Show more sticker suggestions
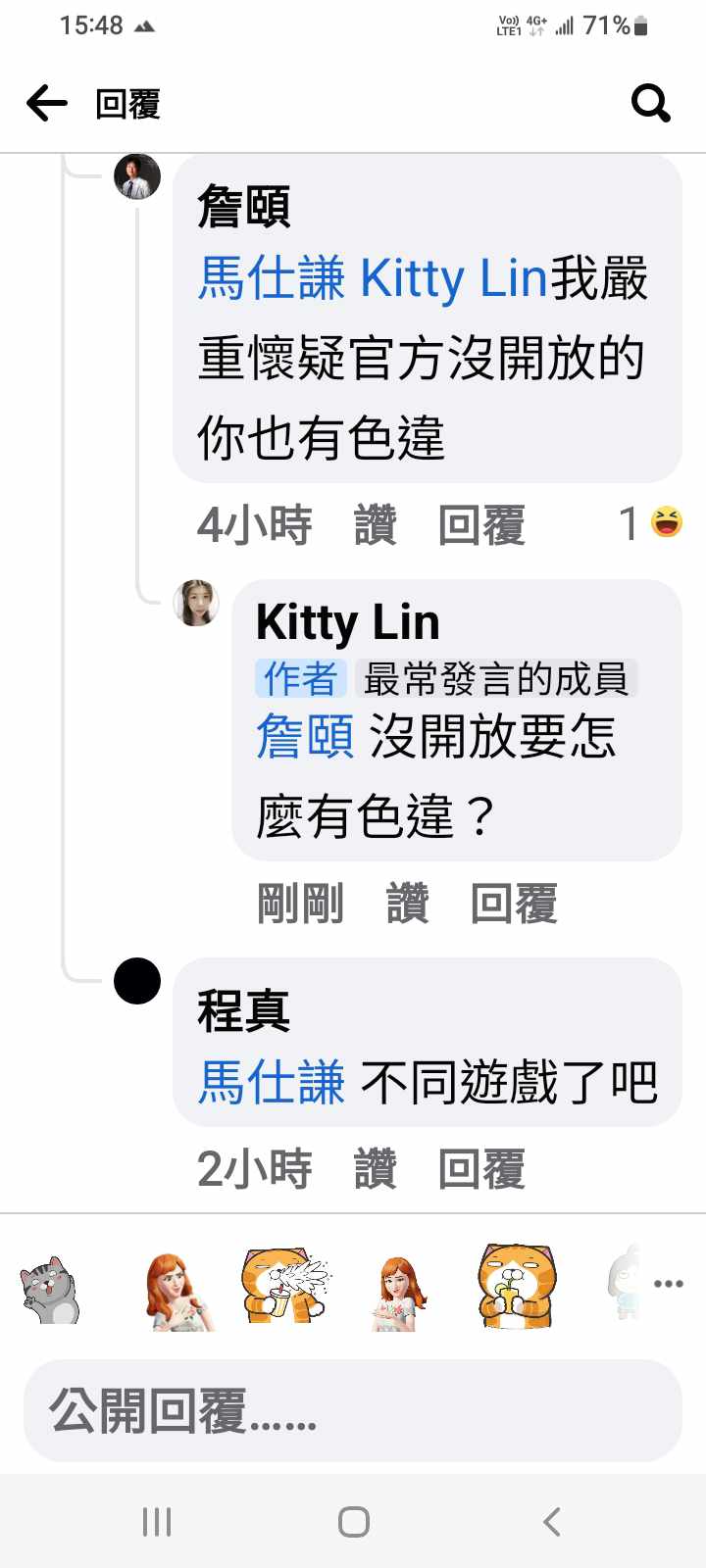 pyautogui.click(x=668, y=1283)
